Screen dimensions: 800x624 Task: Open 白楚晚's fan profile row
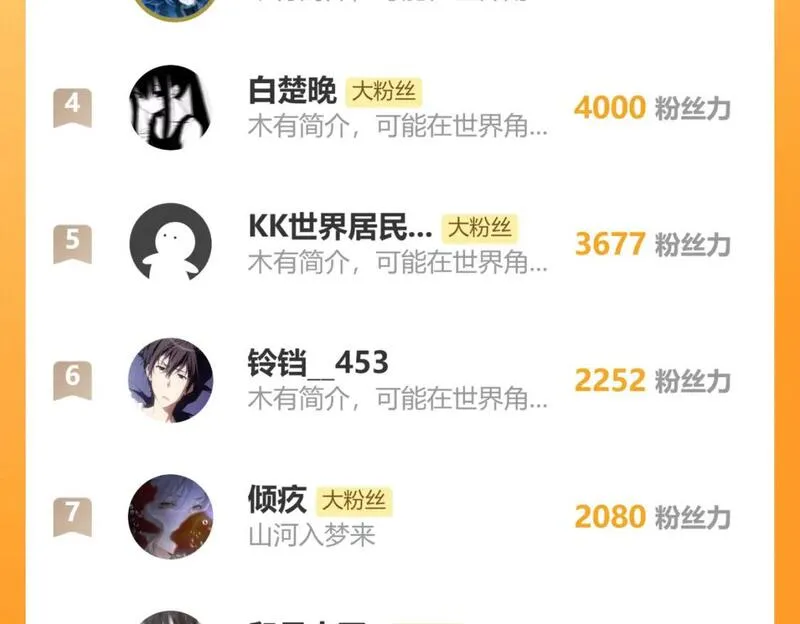click(x=292, y=92)
